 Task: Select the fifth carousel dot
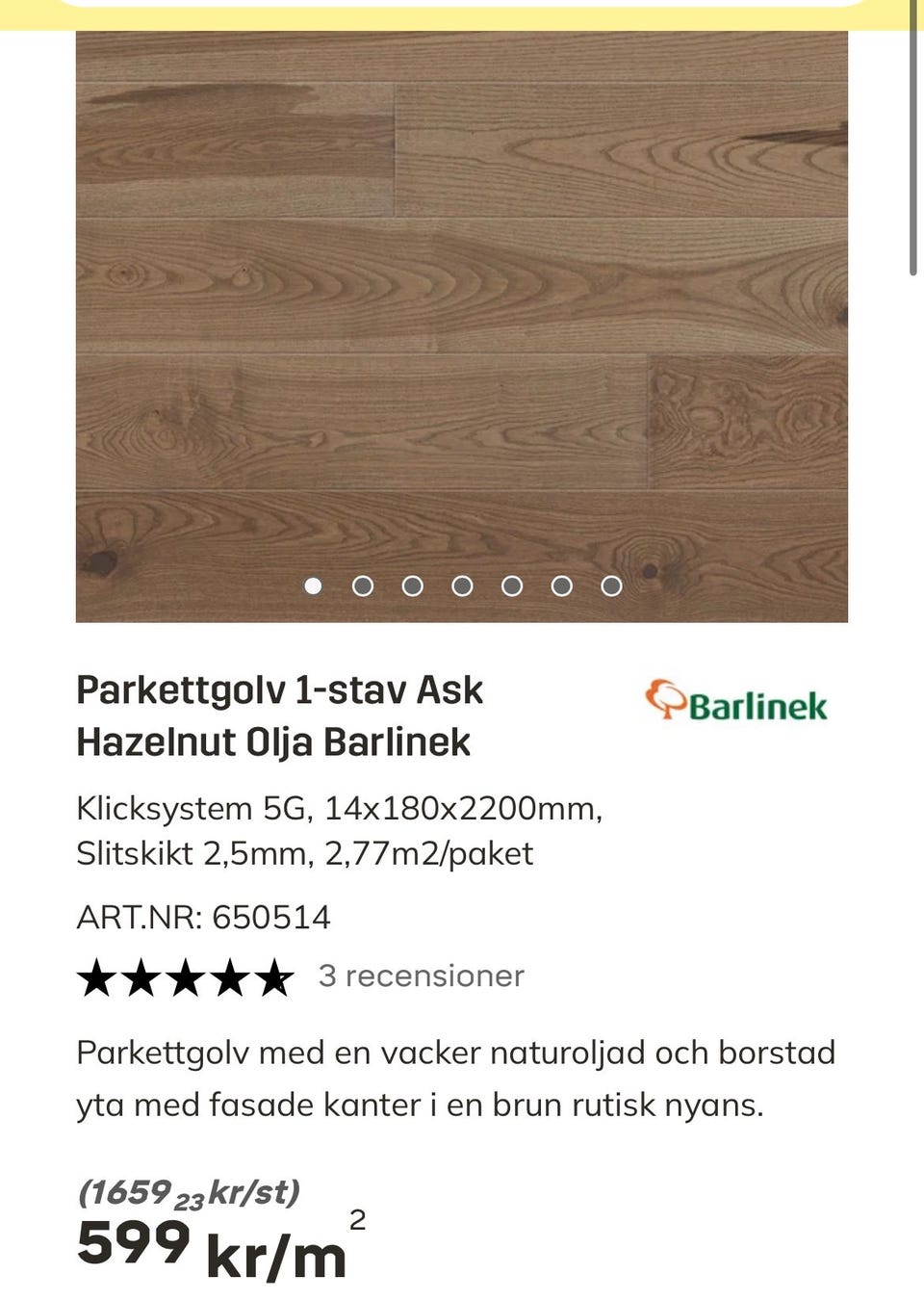(x=512, y=585)
